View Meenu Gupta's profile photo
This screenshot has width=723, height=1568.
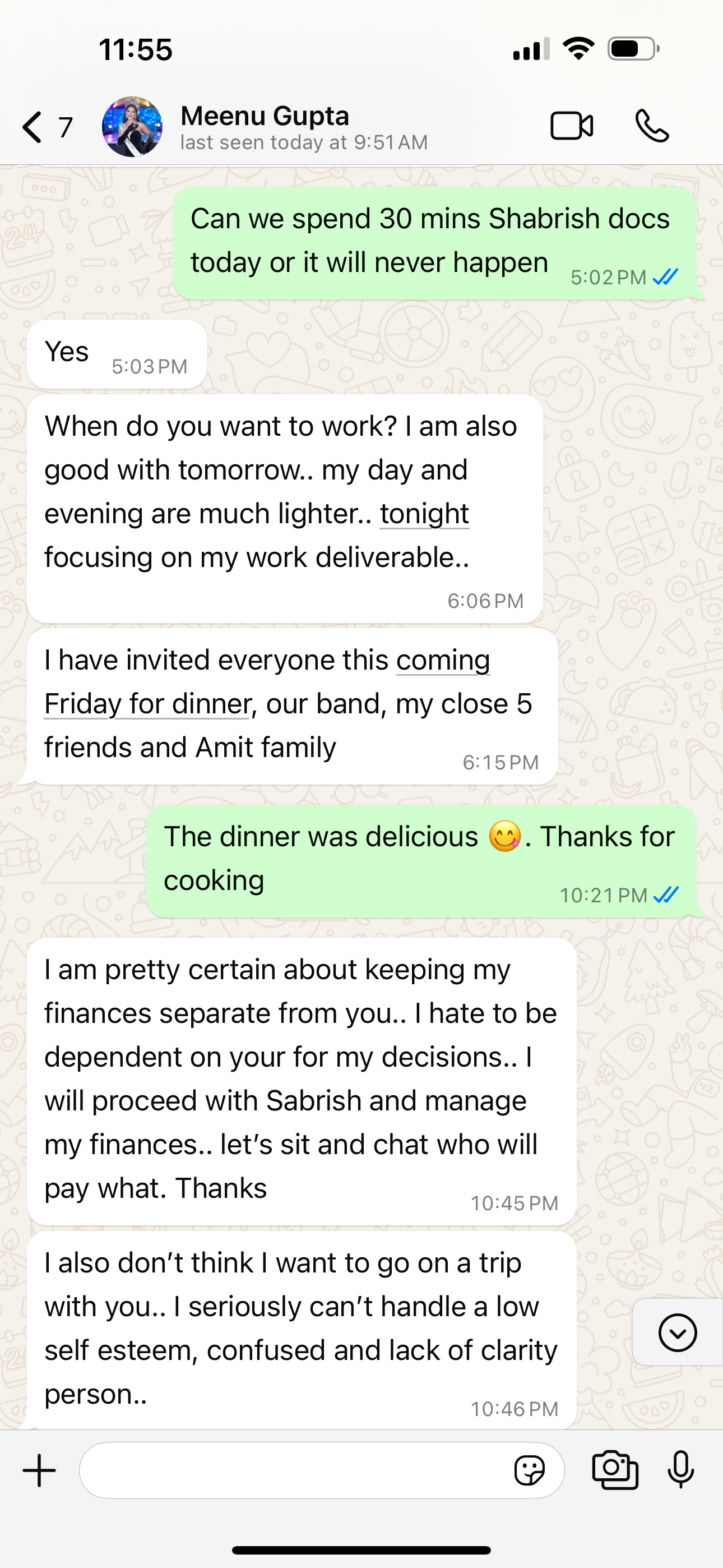tap(132, 127)
